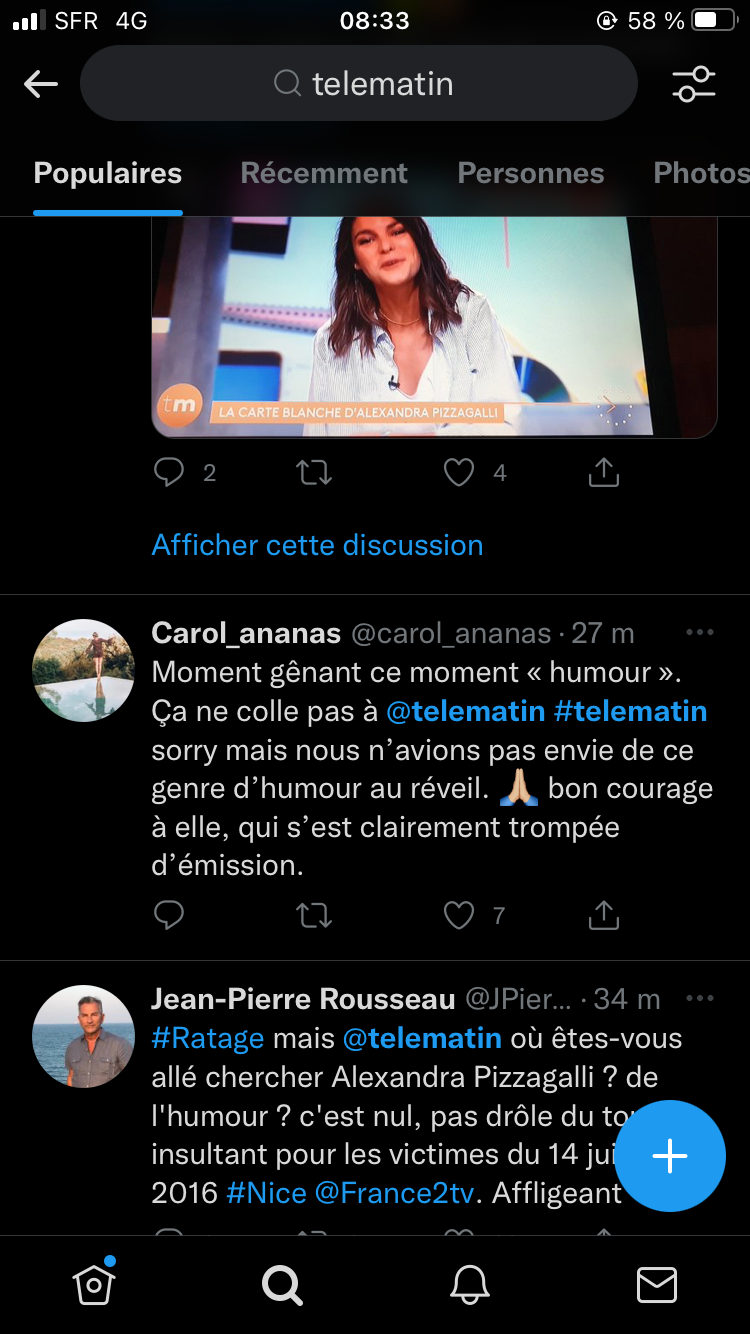
Task: Like the tweet with the video
Action: point(459,473)
